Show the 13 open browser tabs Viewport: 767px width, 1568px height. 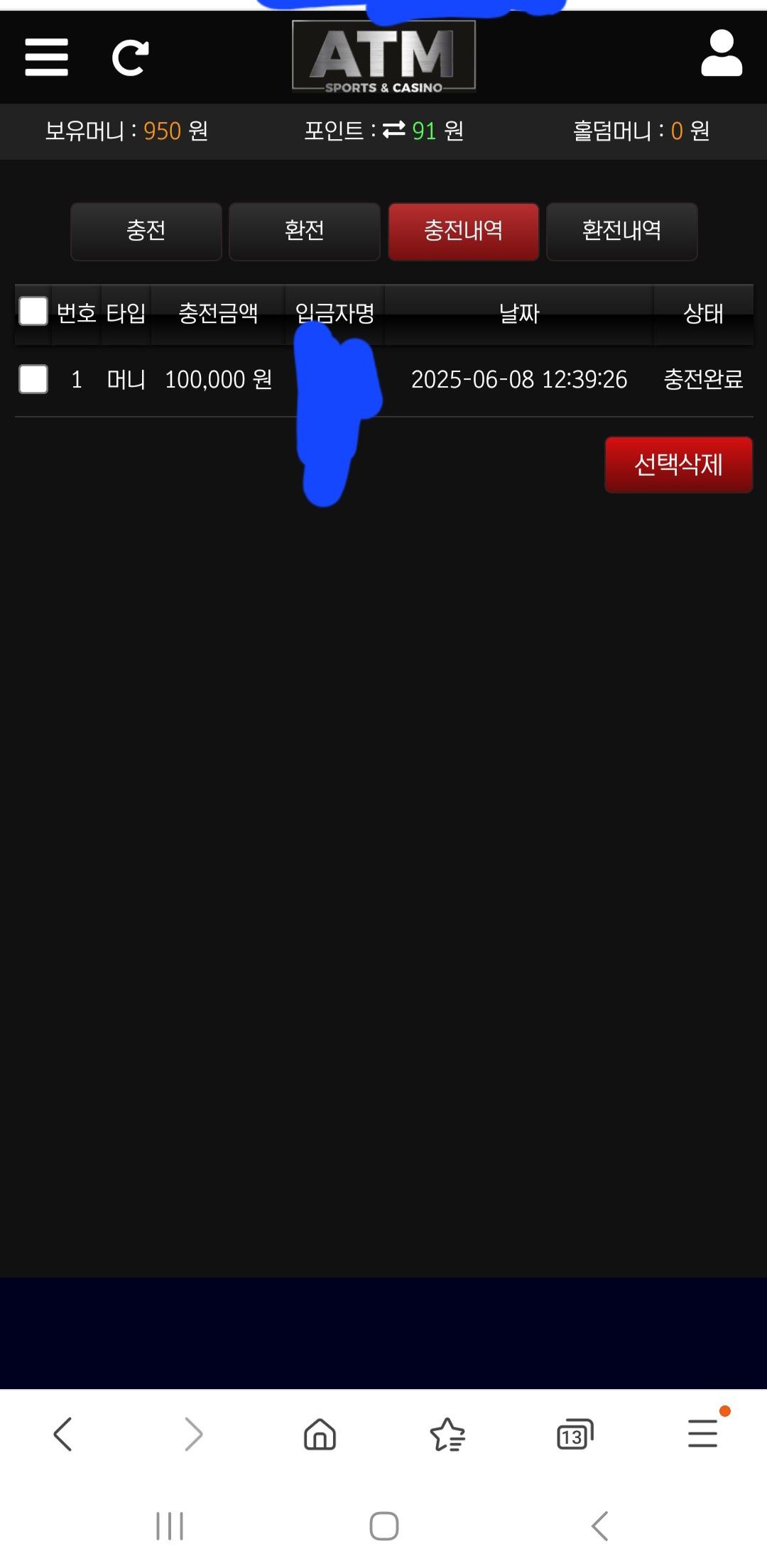[575, 1435]
